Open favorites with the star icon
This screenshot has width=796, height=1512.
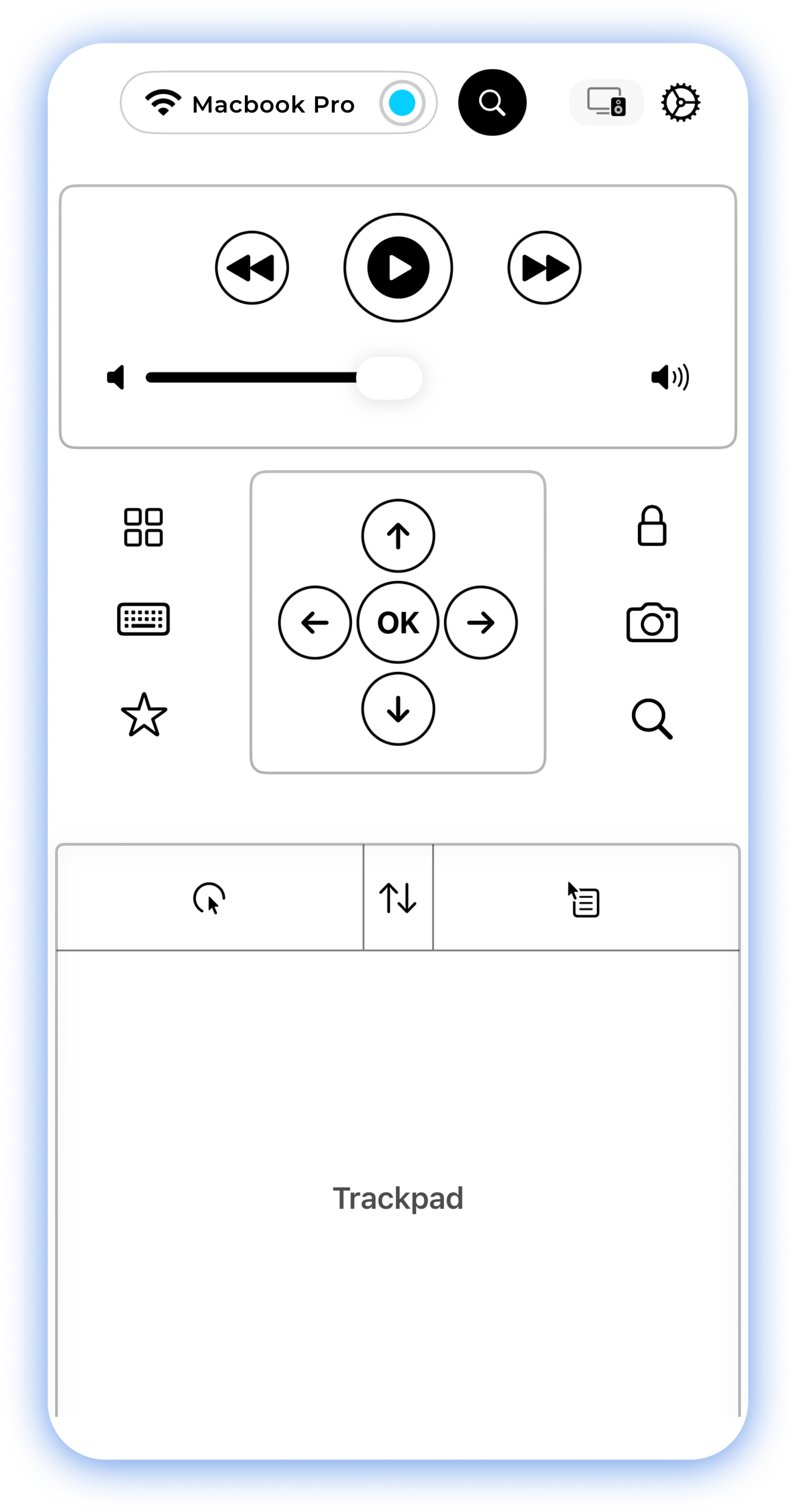(144, 716)
